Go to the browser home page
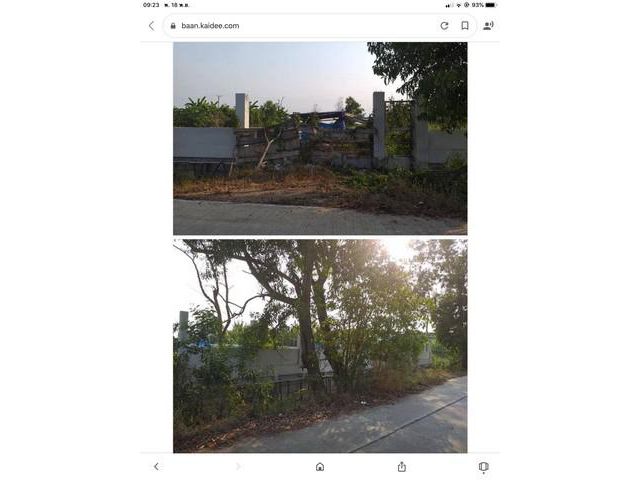This screenshot has height=480, width=640. [320, 466]
